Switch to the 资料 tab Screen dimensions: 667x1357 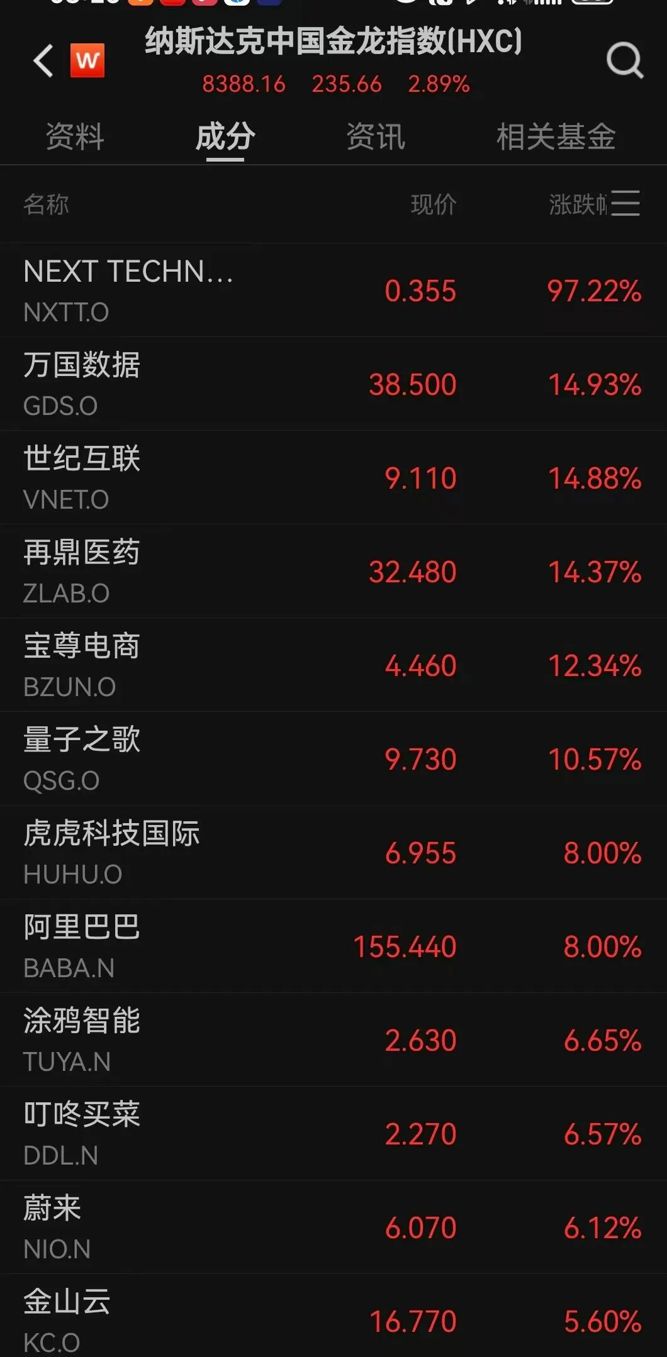click(75, 136)
